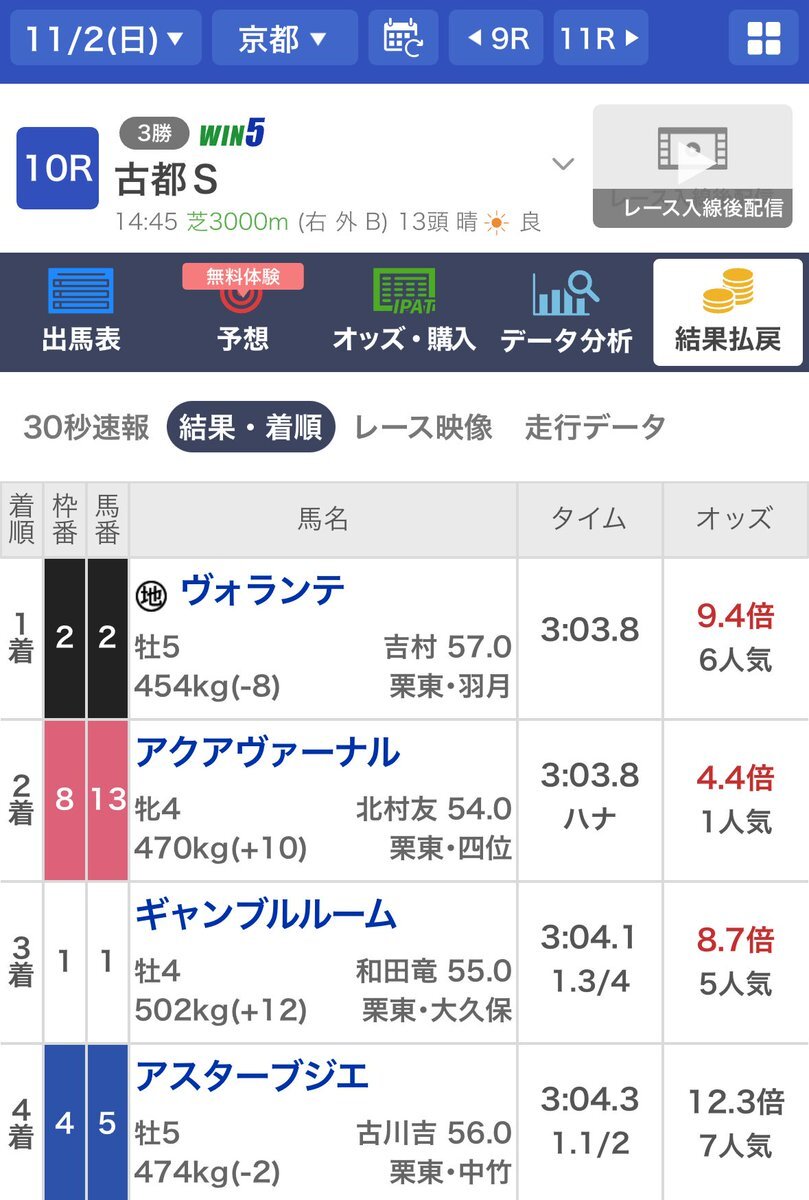Play the race finish video thumbnail
Viewport: 809px width, 1200px height.
click(x=700, y=166)
